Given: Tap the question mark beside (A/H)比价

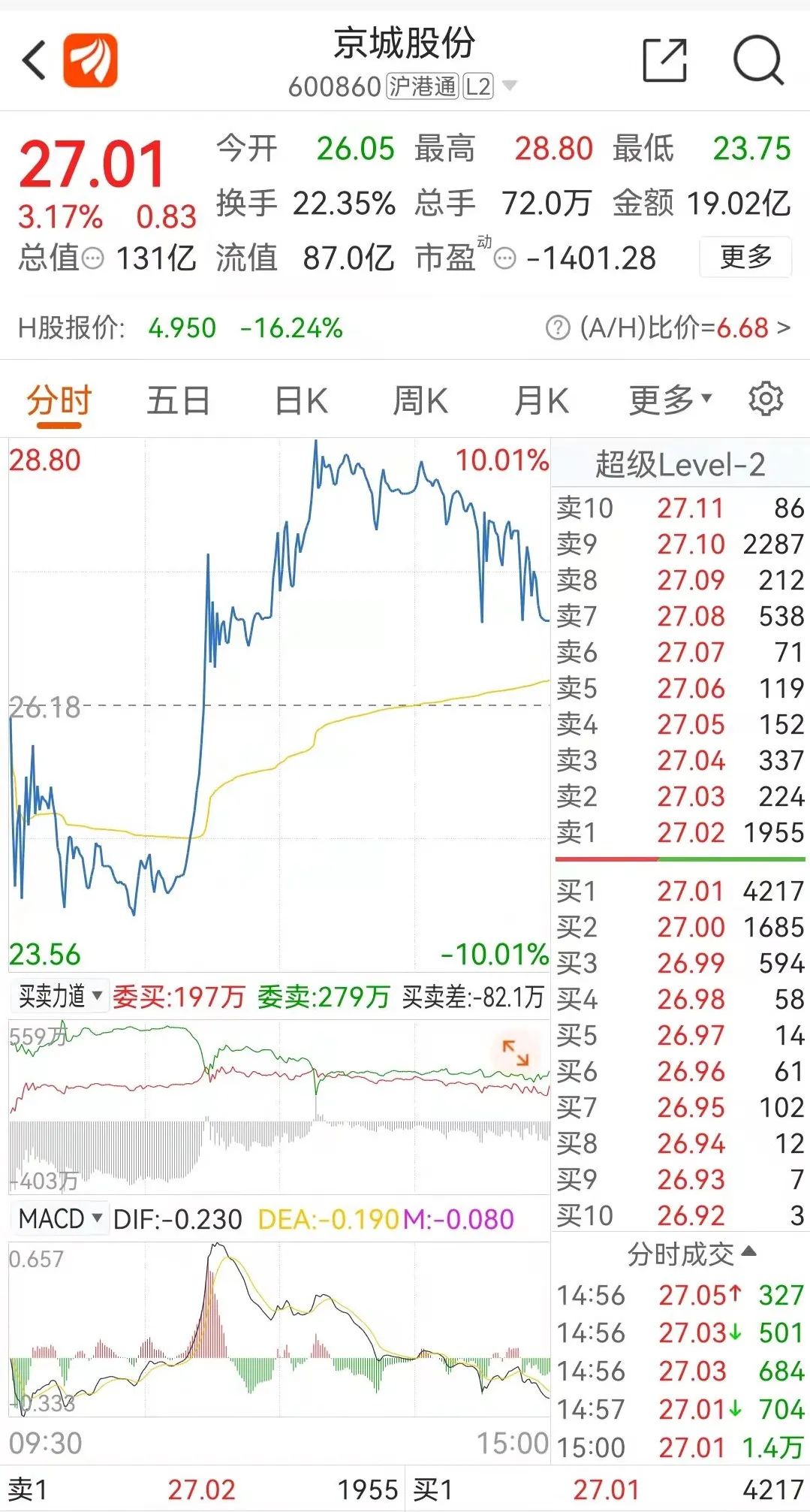Looking at the screenshot, I should (x=557, y=327).
